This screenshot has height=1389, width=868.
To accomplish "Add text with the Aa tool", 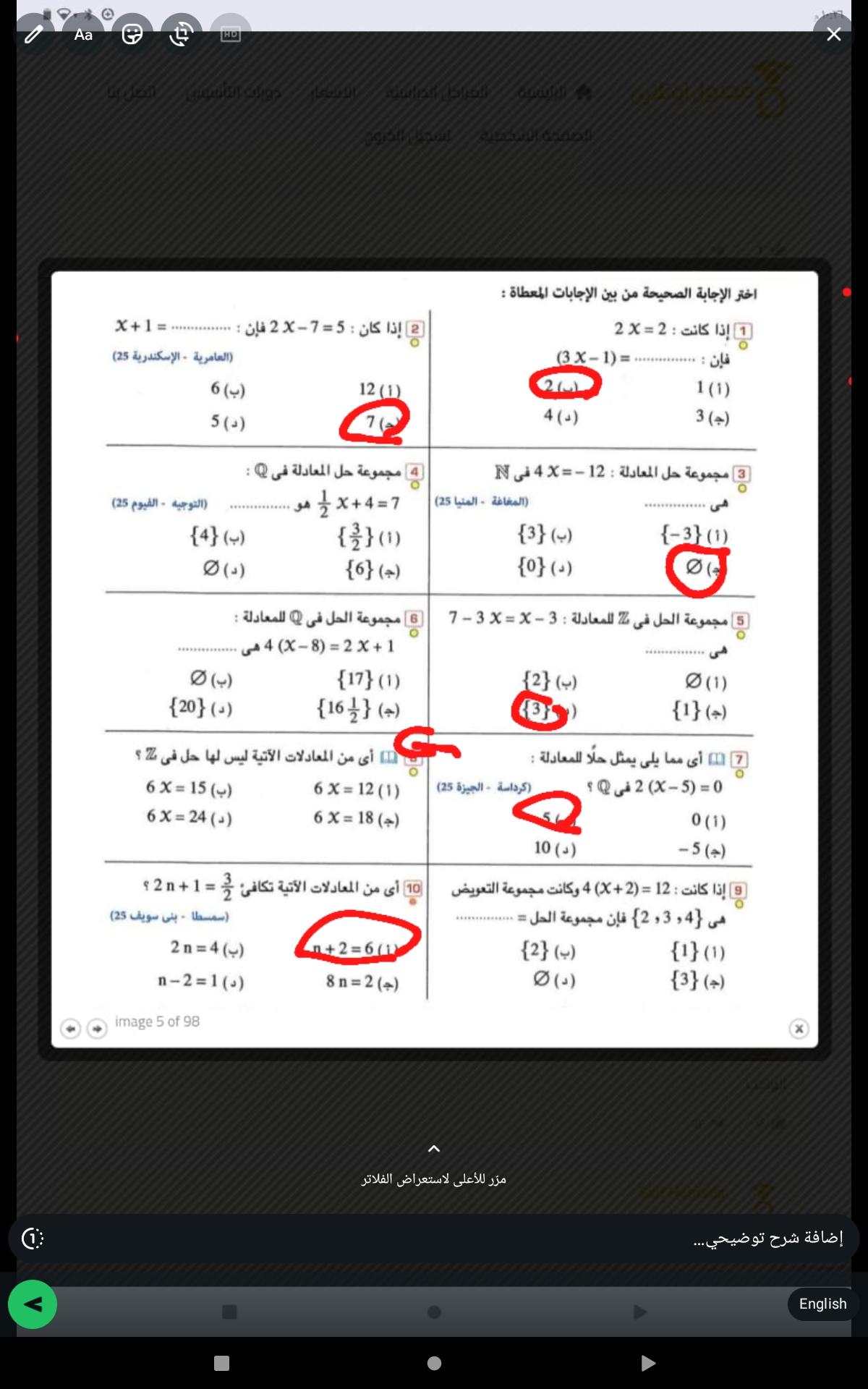I will click(83, 34).
